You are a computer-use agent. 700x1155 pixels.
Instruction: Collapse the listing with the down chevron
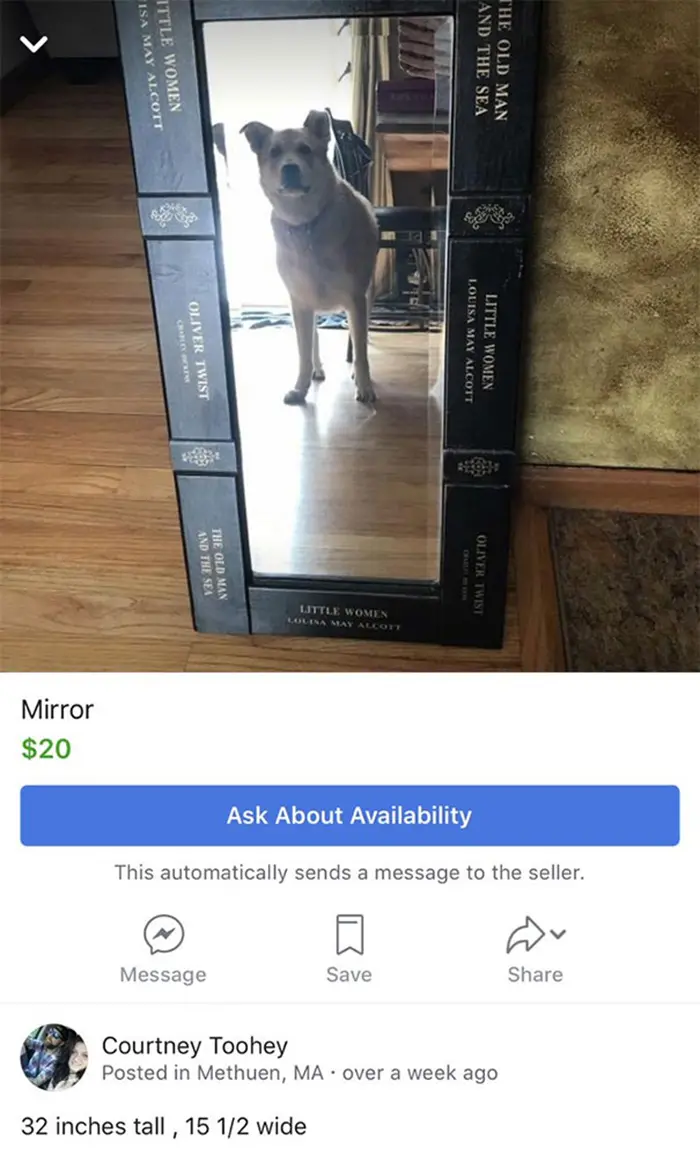coord(37,44)
